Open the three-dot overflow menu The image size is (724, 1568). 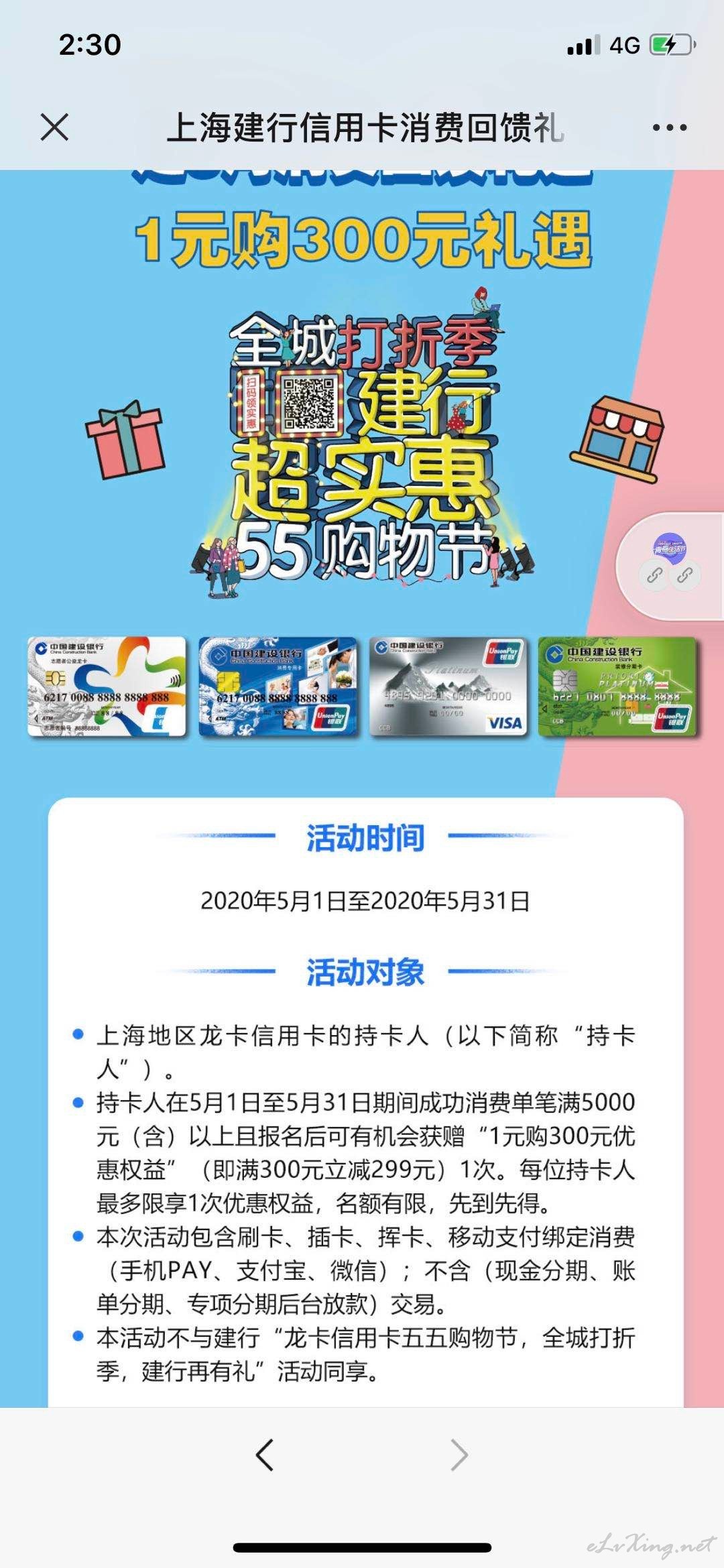tap(670, 127)
